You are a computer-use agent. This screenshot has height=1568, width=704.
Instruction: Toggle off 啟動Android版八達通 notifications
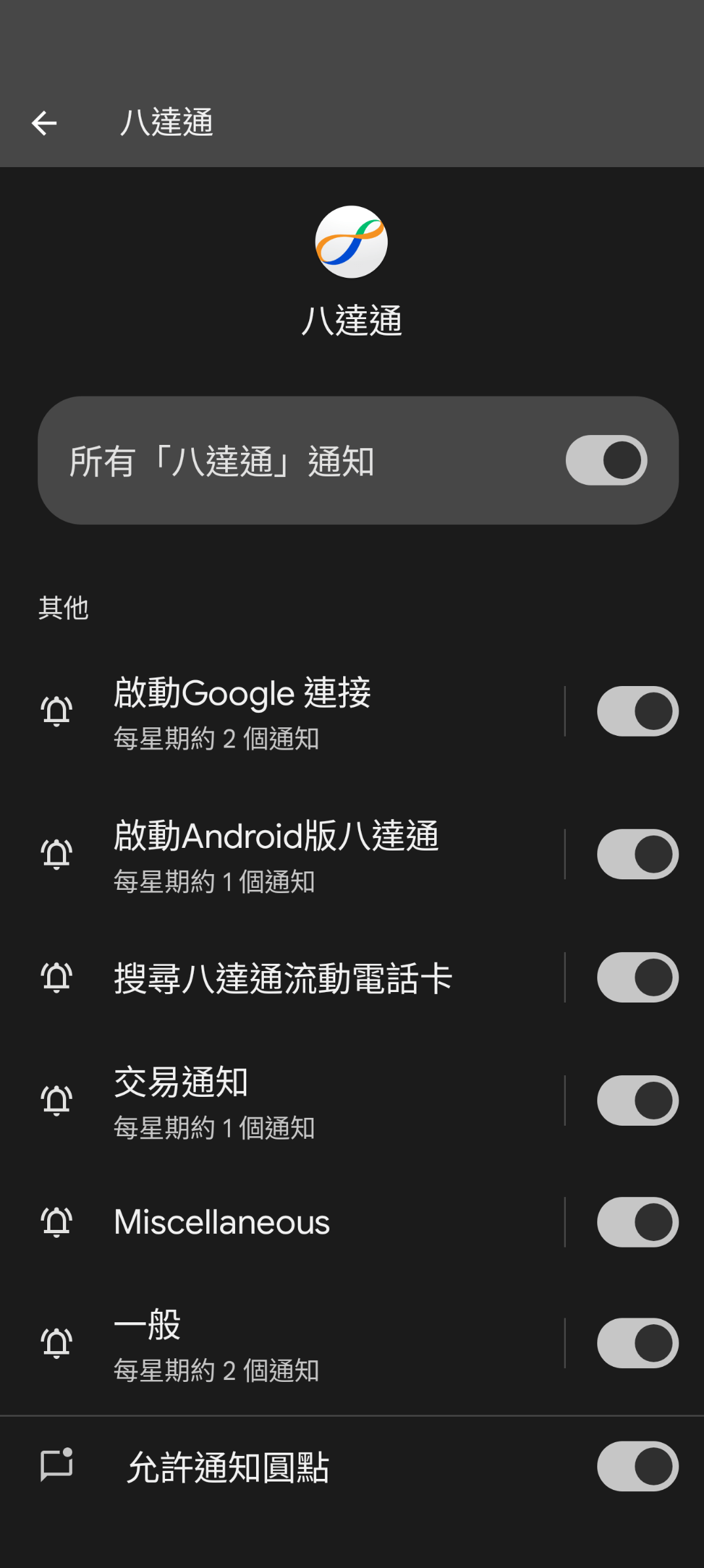[x=637, y=854]
